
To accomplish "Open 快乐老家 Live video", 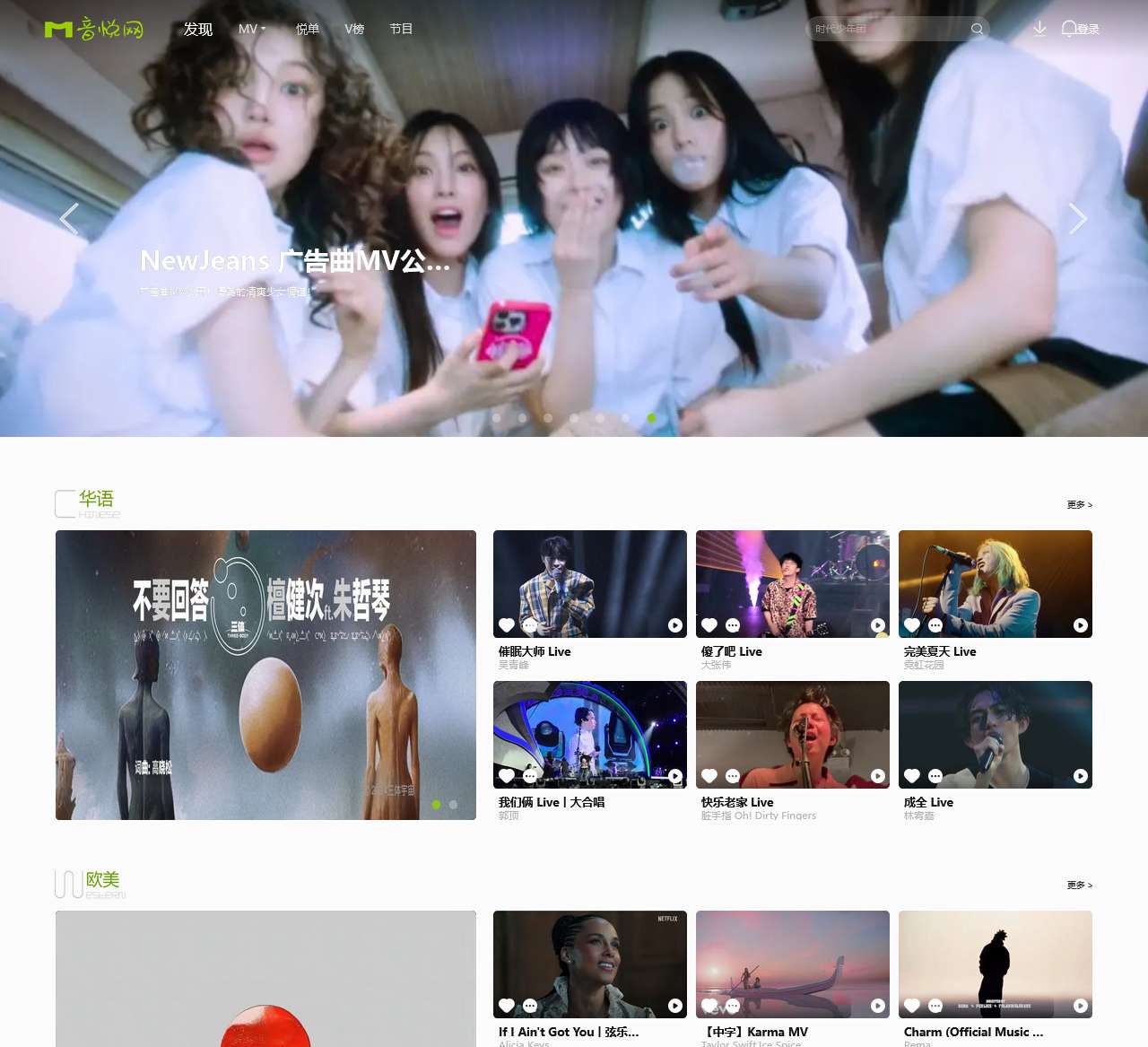I will tap(792, 734).
